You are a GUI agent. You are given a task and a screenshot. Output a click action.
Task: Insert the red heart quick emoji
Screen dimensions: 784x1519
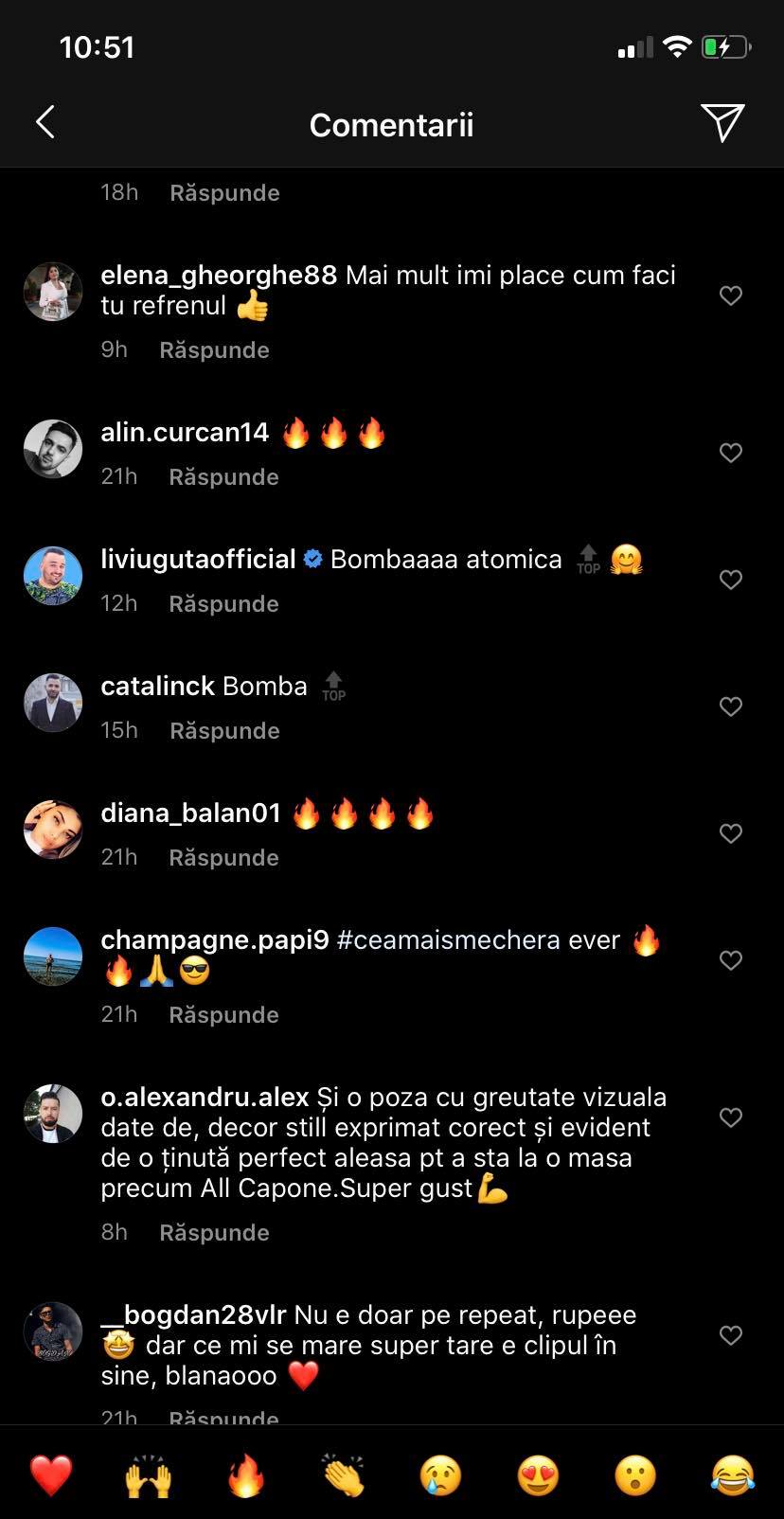pyautogui.click(x=51, y=1475)
